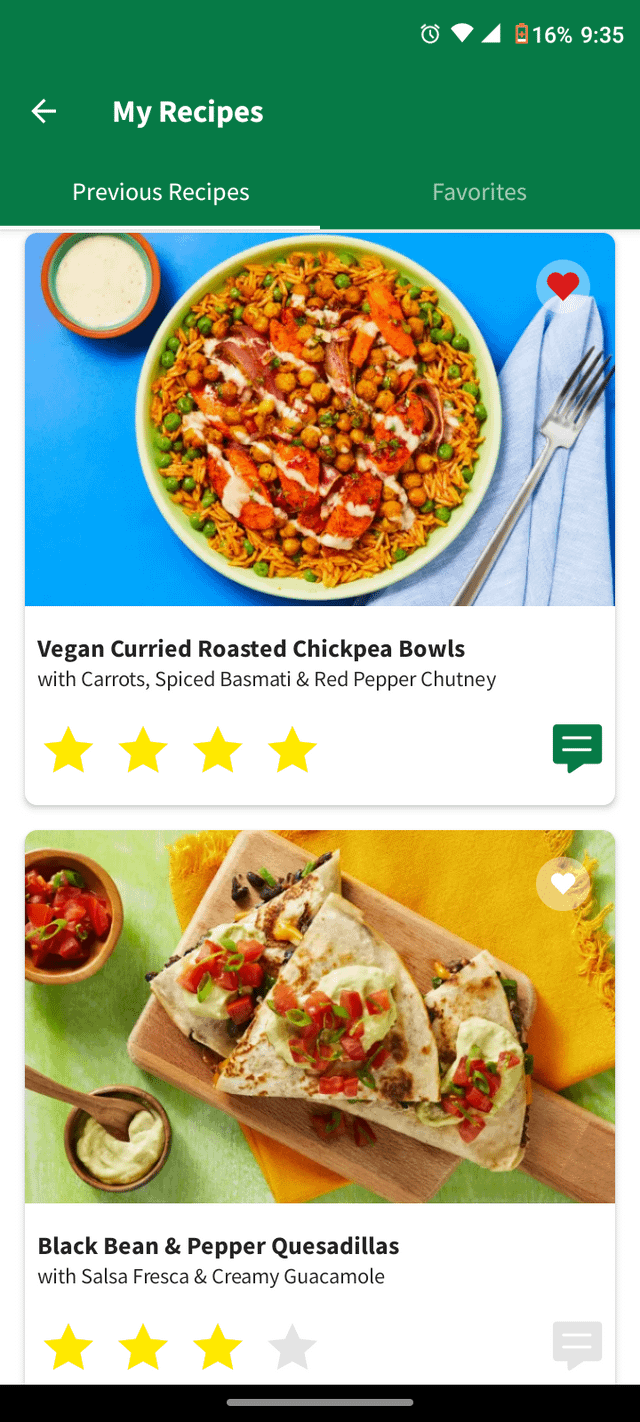
Task: Rate Black Bean Quesadillas two stars
Action: 143,1347
